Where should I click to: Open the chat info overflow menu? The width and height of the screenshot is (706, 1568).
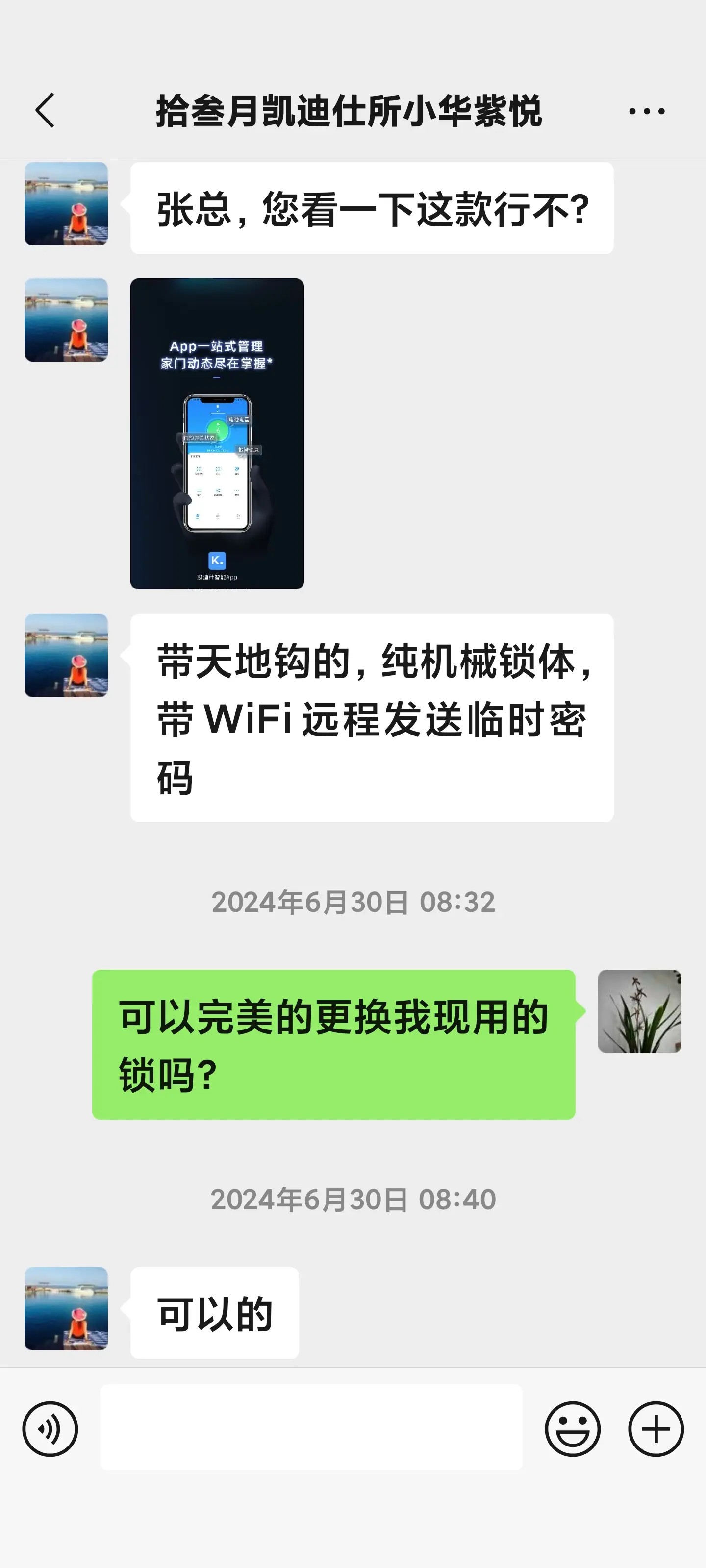coord(646,111)
